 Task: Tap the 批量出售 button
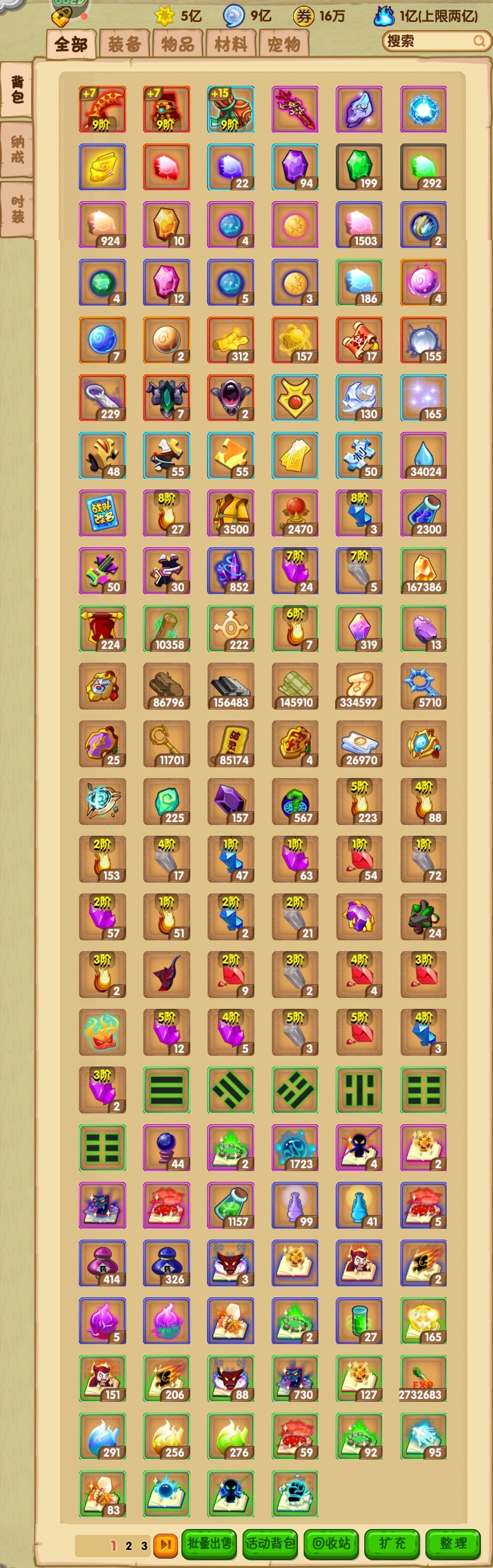(x=210, y=1542)
